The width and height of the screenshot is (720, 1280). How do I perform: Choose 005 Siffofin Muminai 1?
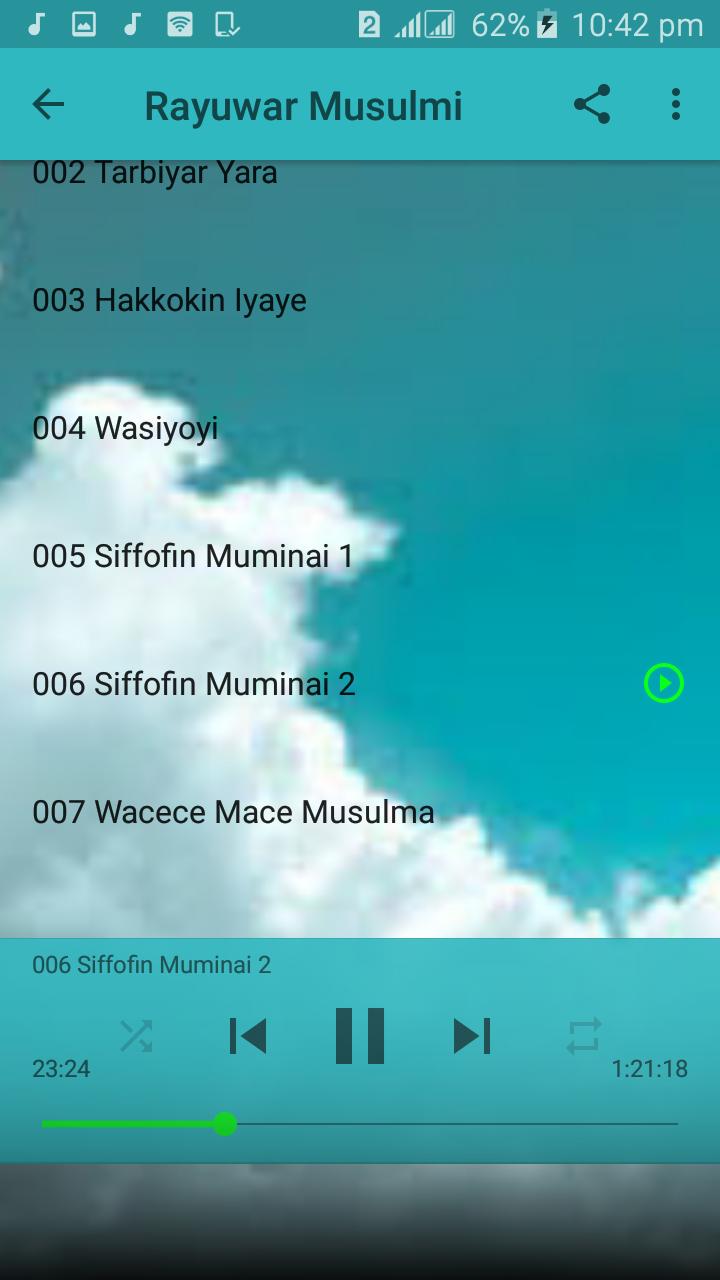193,556
